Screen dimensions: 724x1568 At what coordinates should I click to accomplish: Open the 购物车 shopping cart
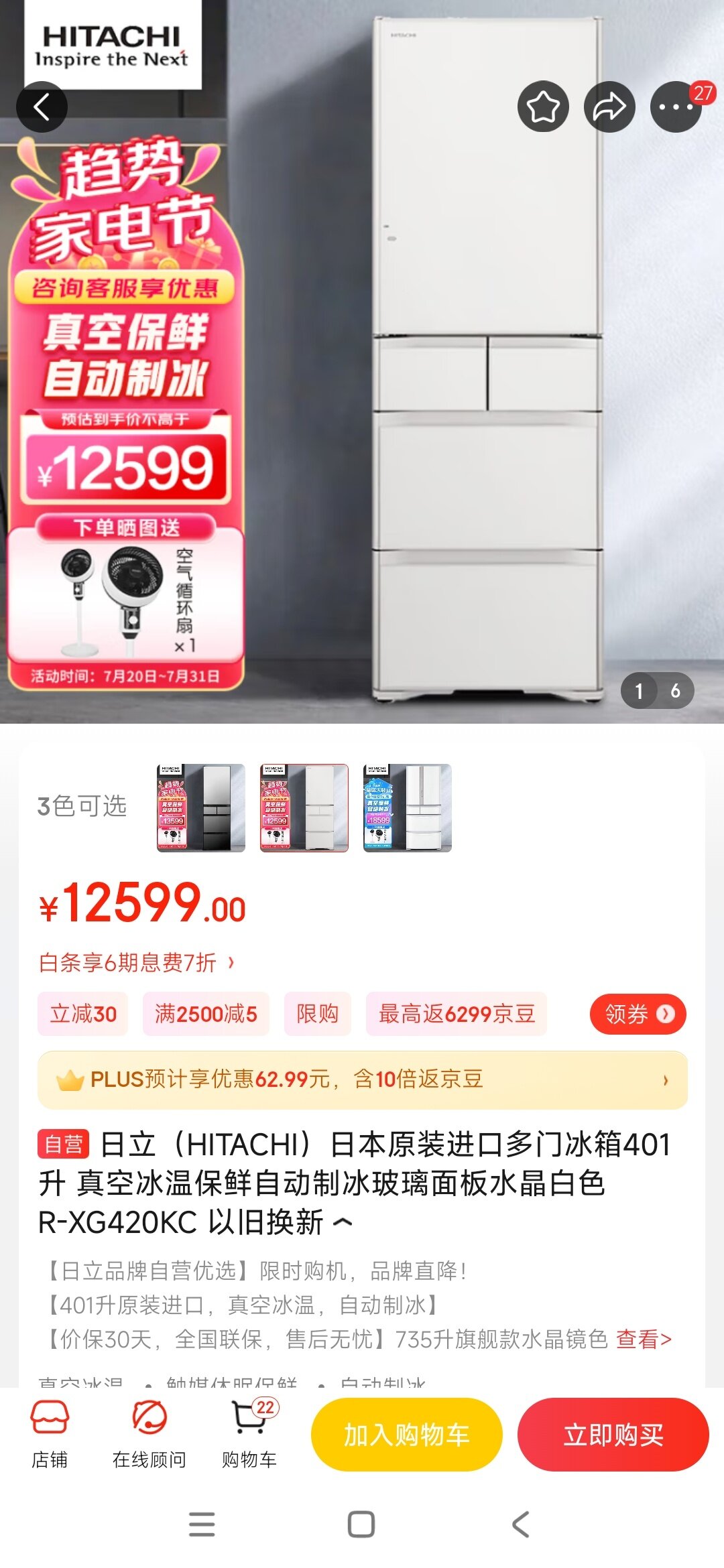[x=249, y=1435]
